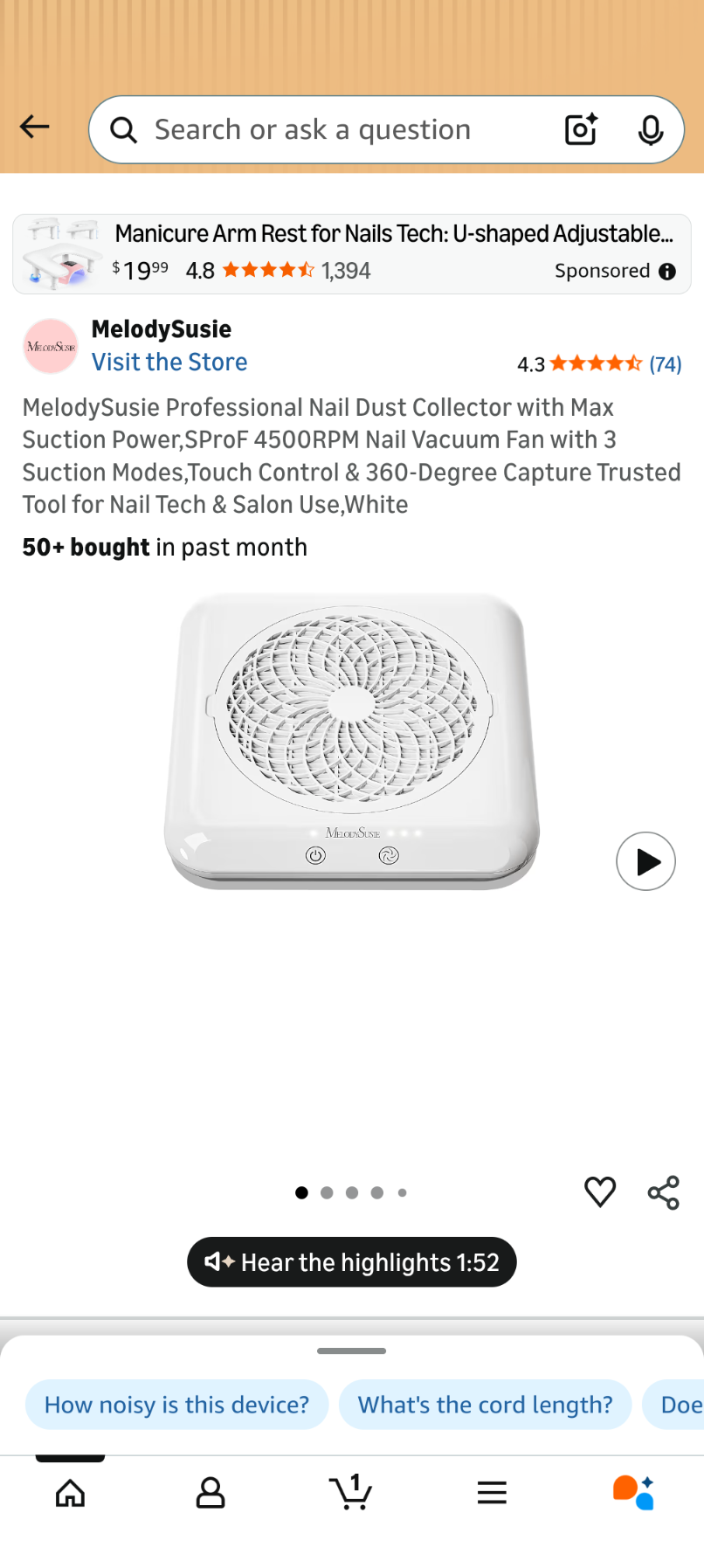Screen dimensions: 704x1568
Task: Open camera lens search
Action: point(581,130)
